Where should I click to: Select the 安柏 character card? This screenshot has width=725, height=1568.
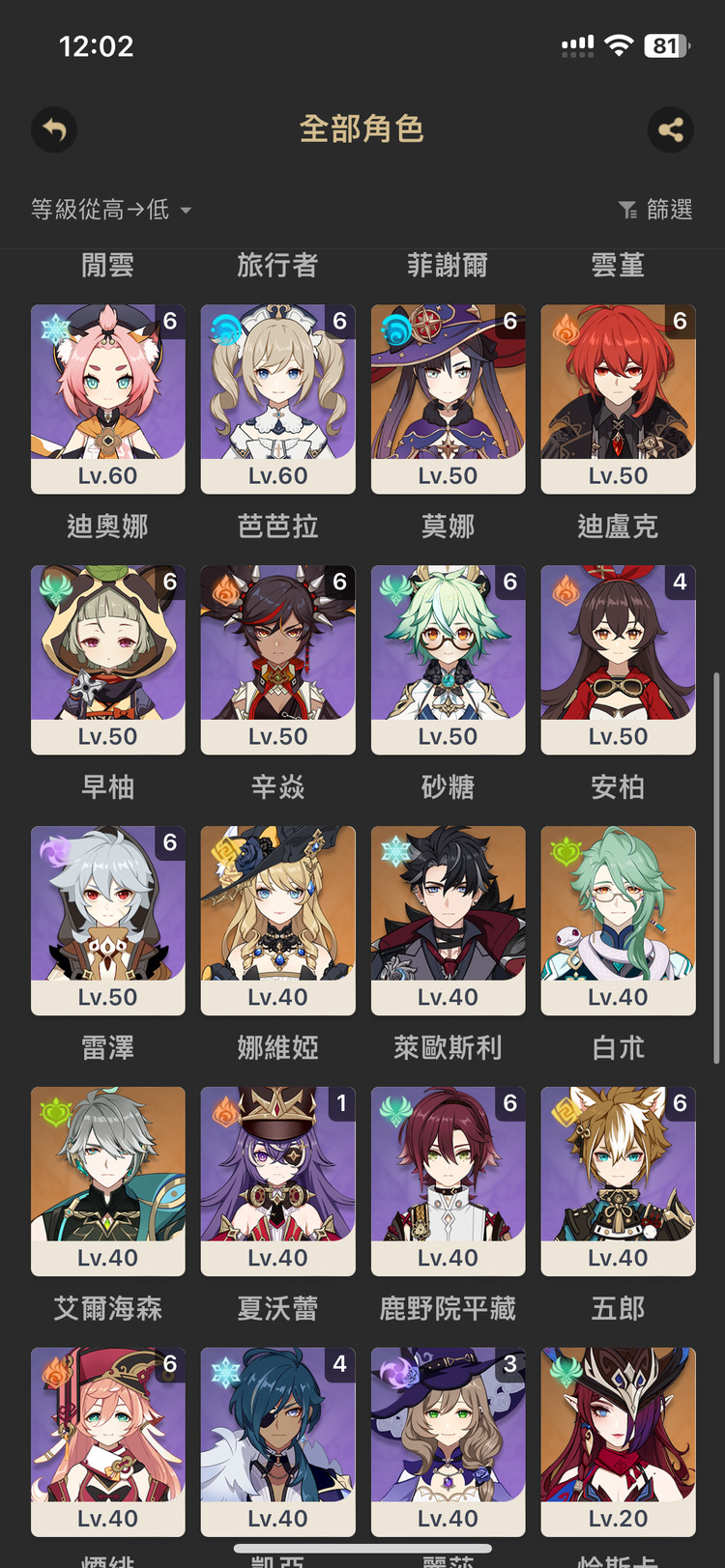point(618,660)
